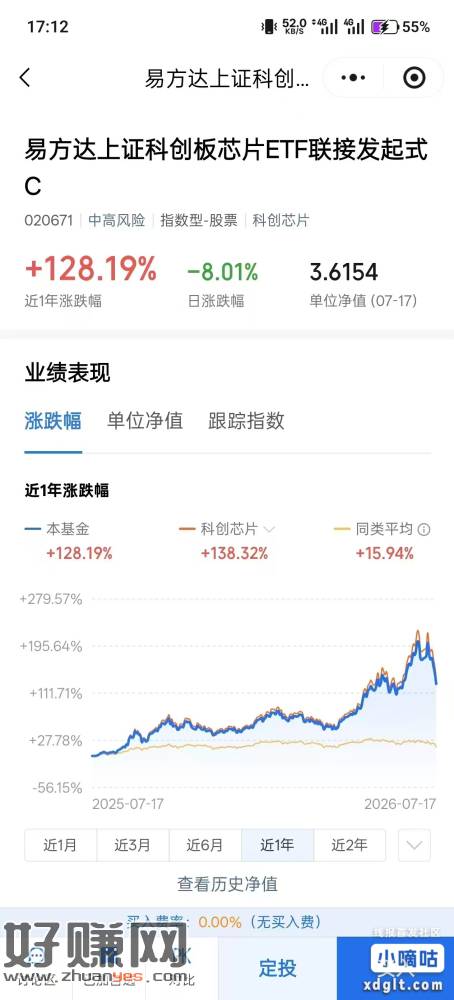The width and height of the screenshot is (454, 1000).
Task: Open the mini program's three-dot menu
Action: [x=353, y=78]
